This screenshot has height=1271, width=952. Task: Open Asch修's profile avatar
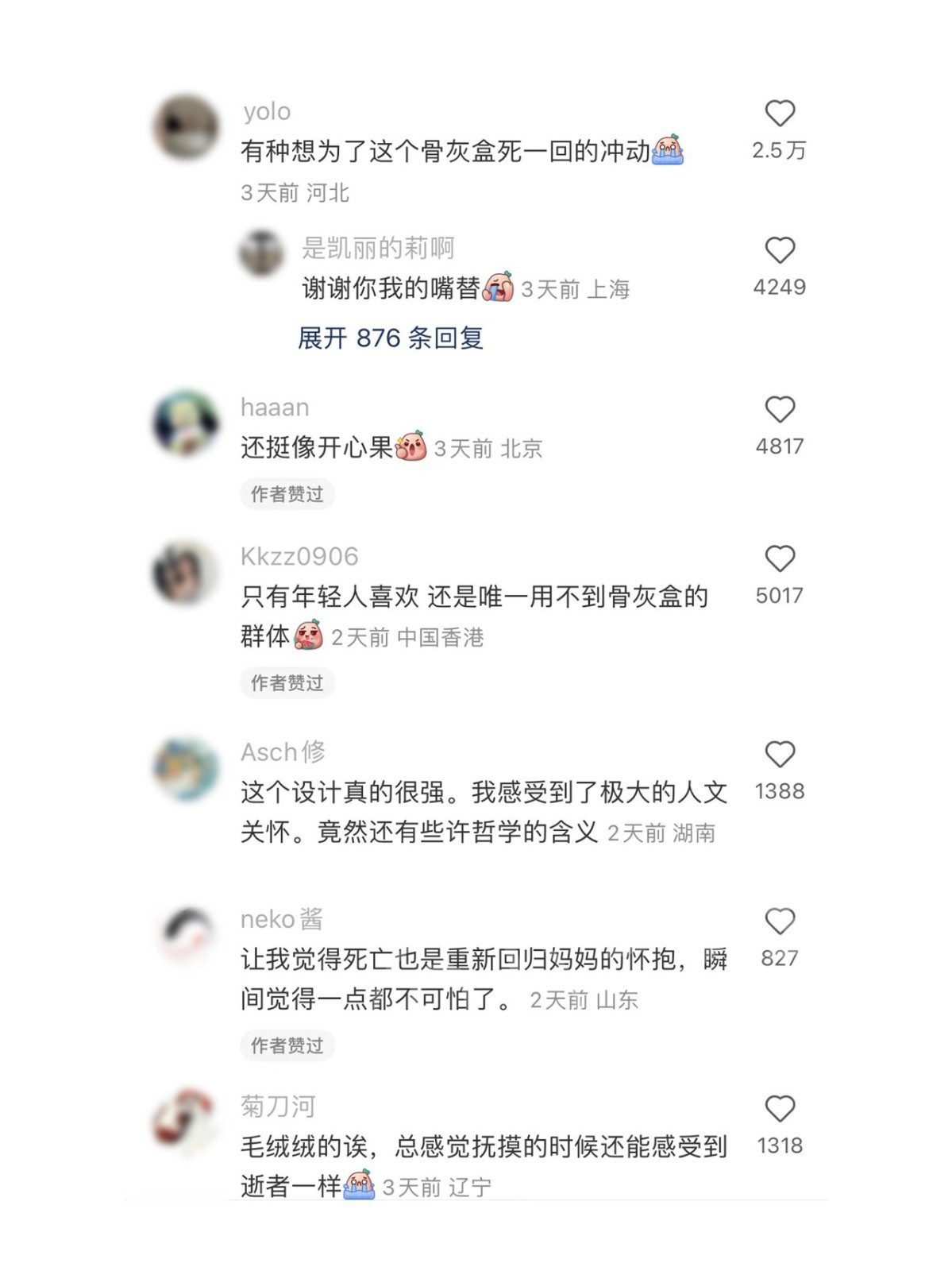click(186, 769)
